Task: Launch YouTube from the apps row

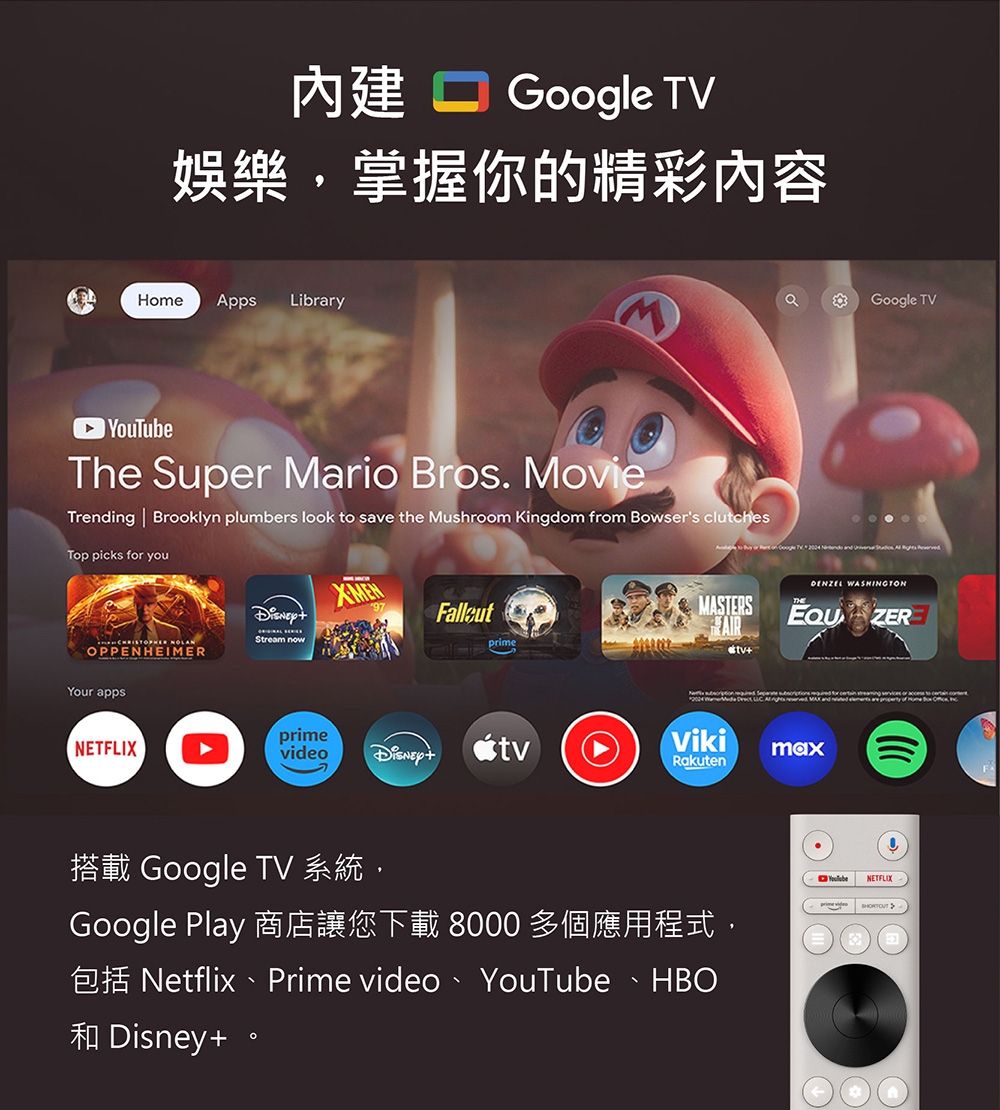Action: (204, 748)
